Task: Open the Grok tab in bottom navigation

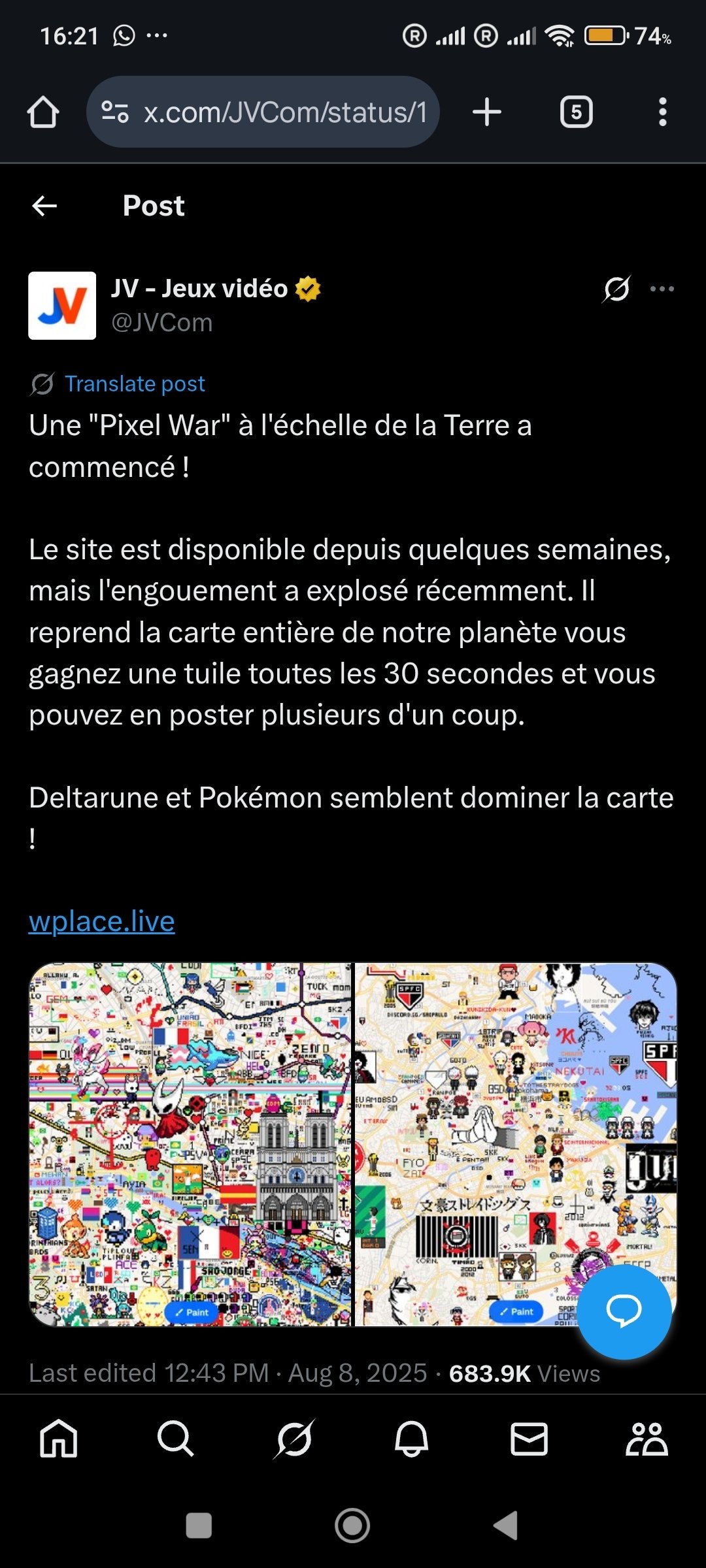Action: coord(294,1439)
